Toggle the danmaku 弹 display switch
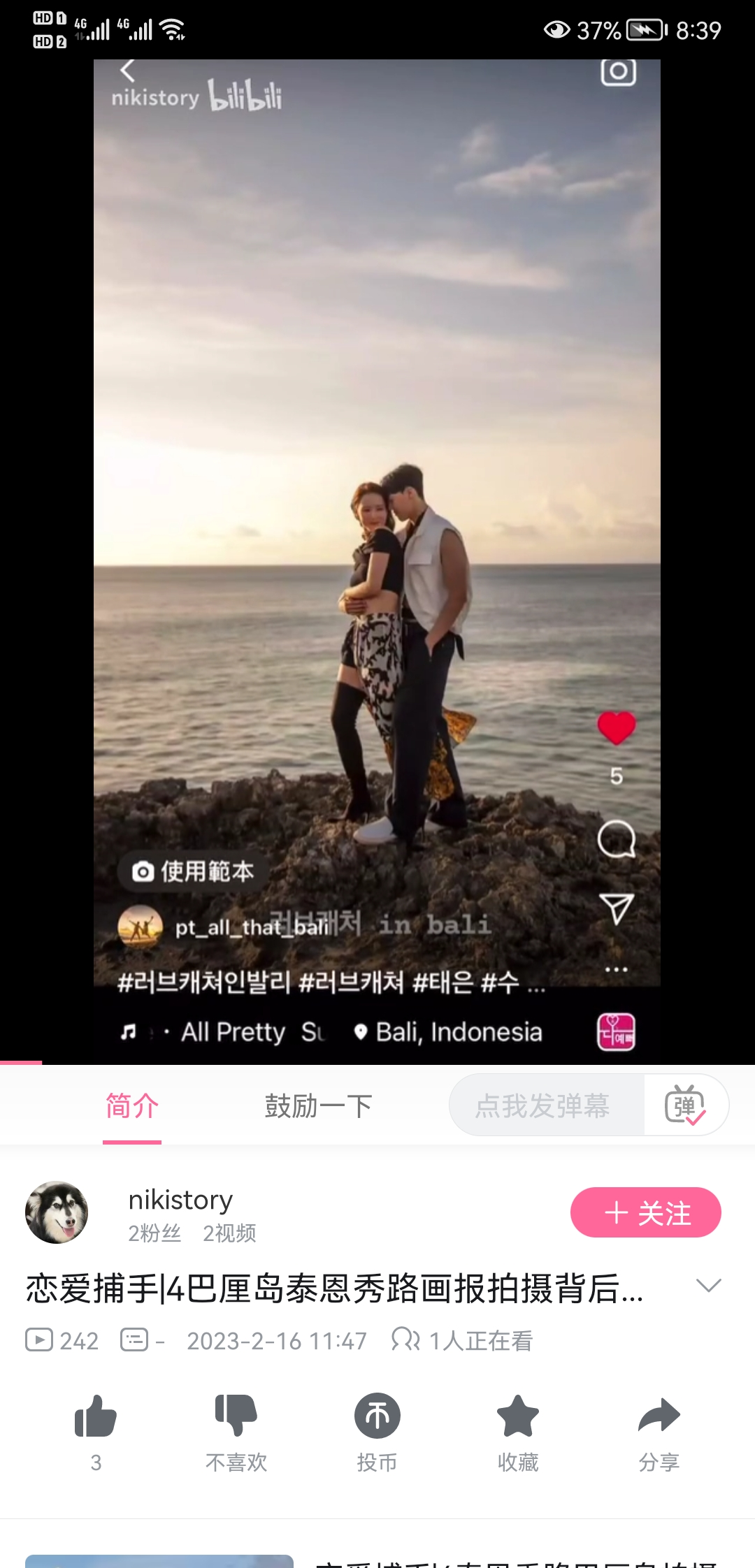This screenshot has height=1568, width=755. [685, 1105]
